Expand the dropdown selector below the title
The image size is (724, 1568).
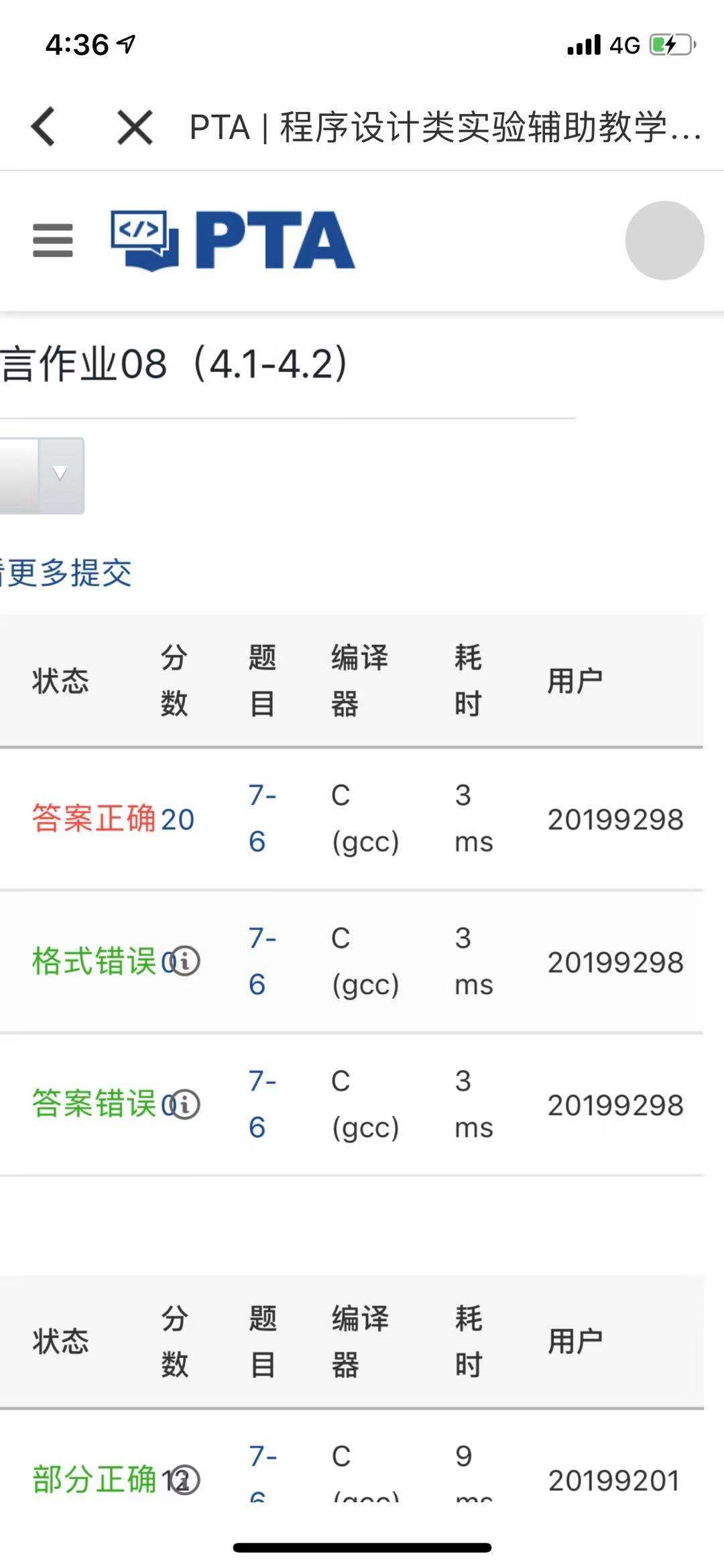[x=60, y=476]
